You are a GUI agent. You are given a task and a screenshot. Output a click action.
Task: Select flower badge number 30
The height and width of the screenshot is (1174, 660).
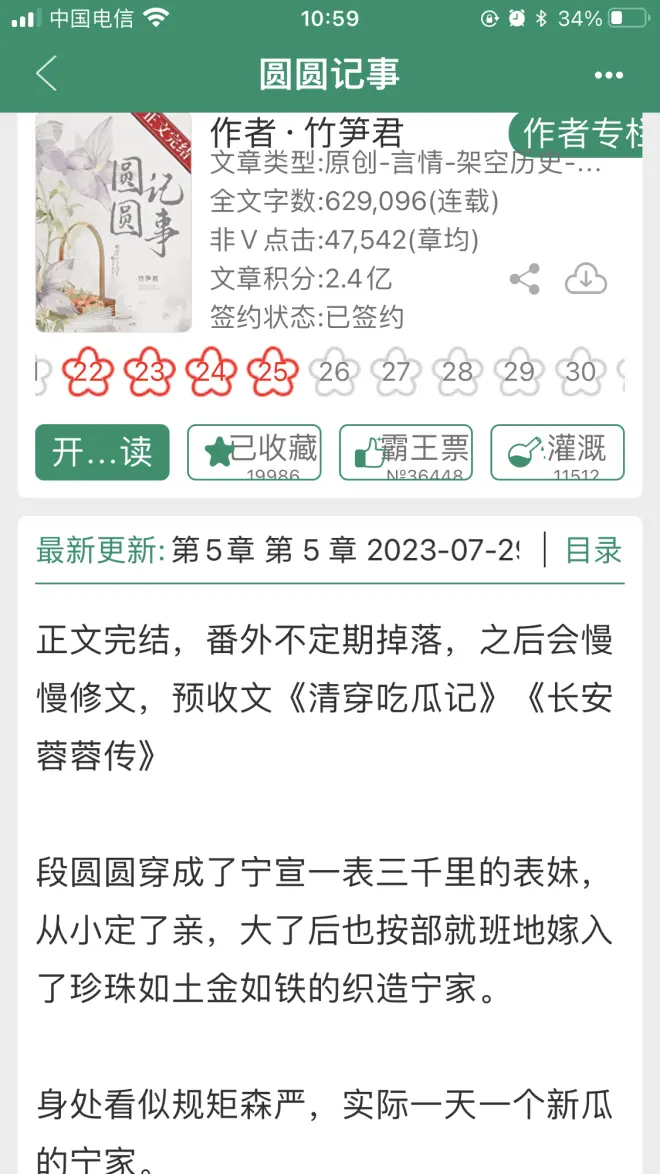[x=580, y=373]
